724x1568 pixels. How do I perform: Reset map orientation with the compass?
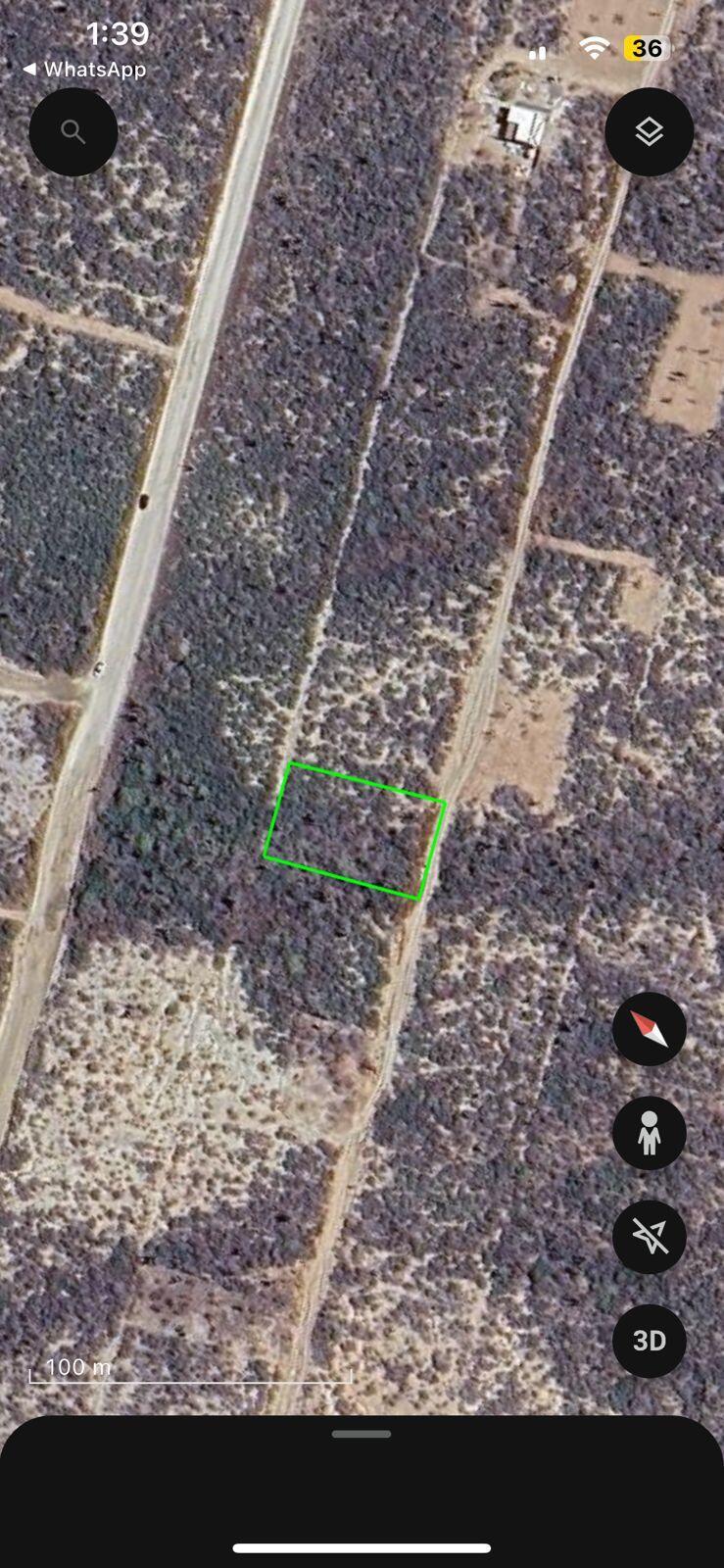[649, 1029]
